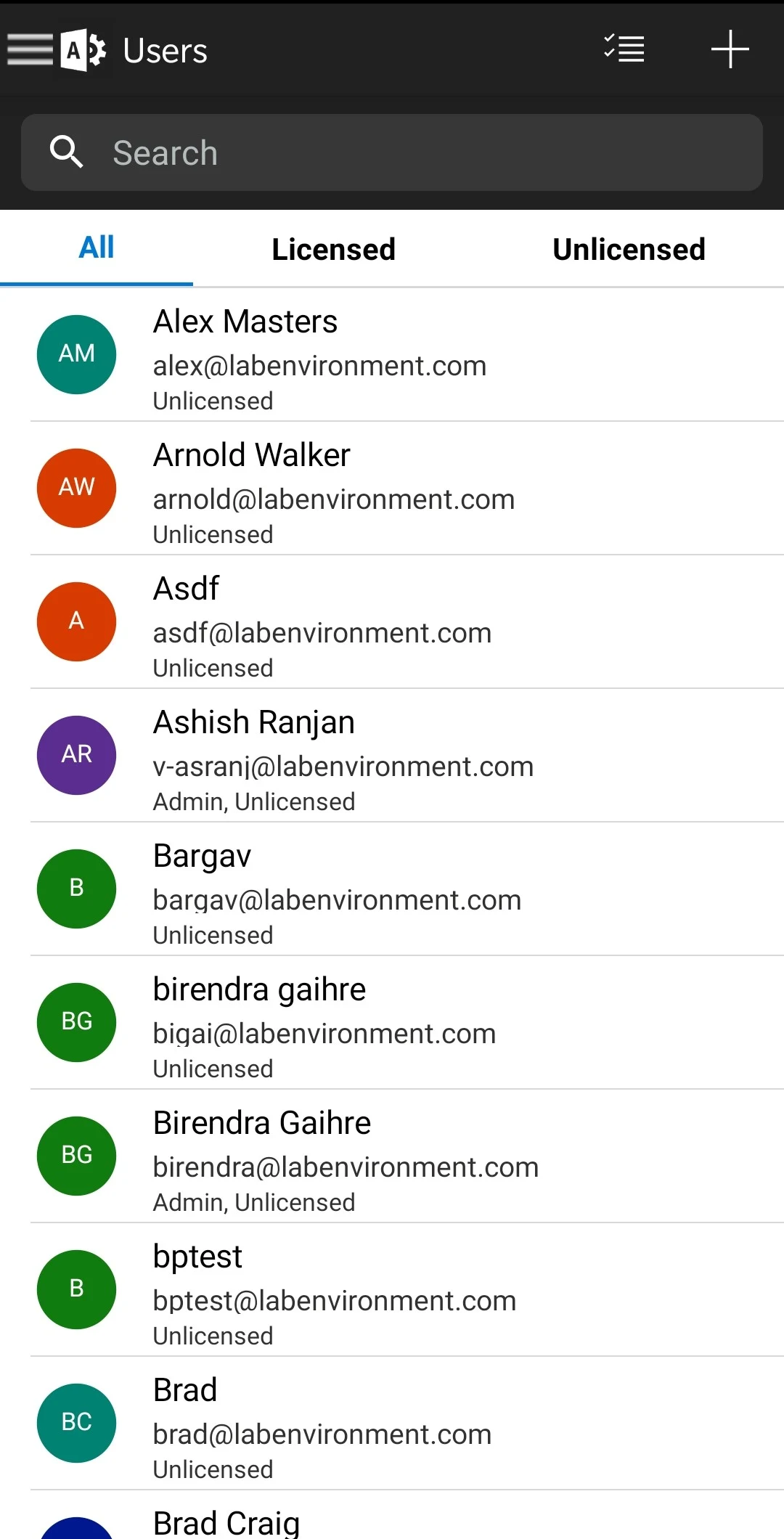Click the green BG avatar for birendra gaihre
This screenshot has height=1539, width=784.
pos(75,1021)
